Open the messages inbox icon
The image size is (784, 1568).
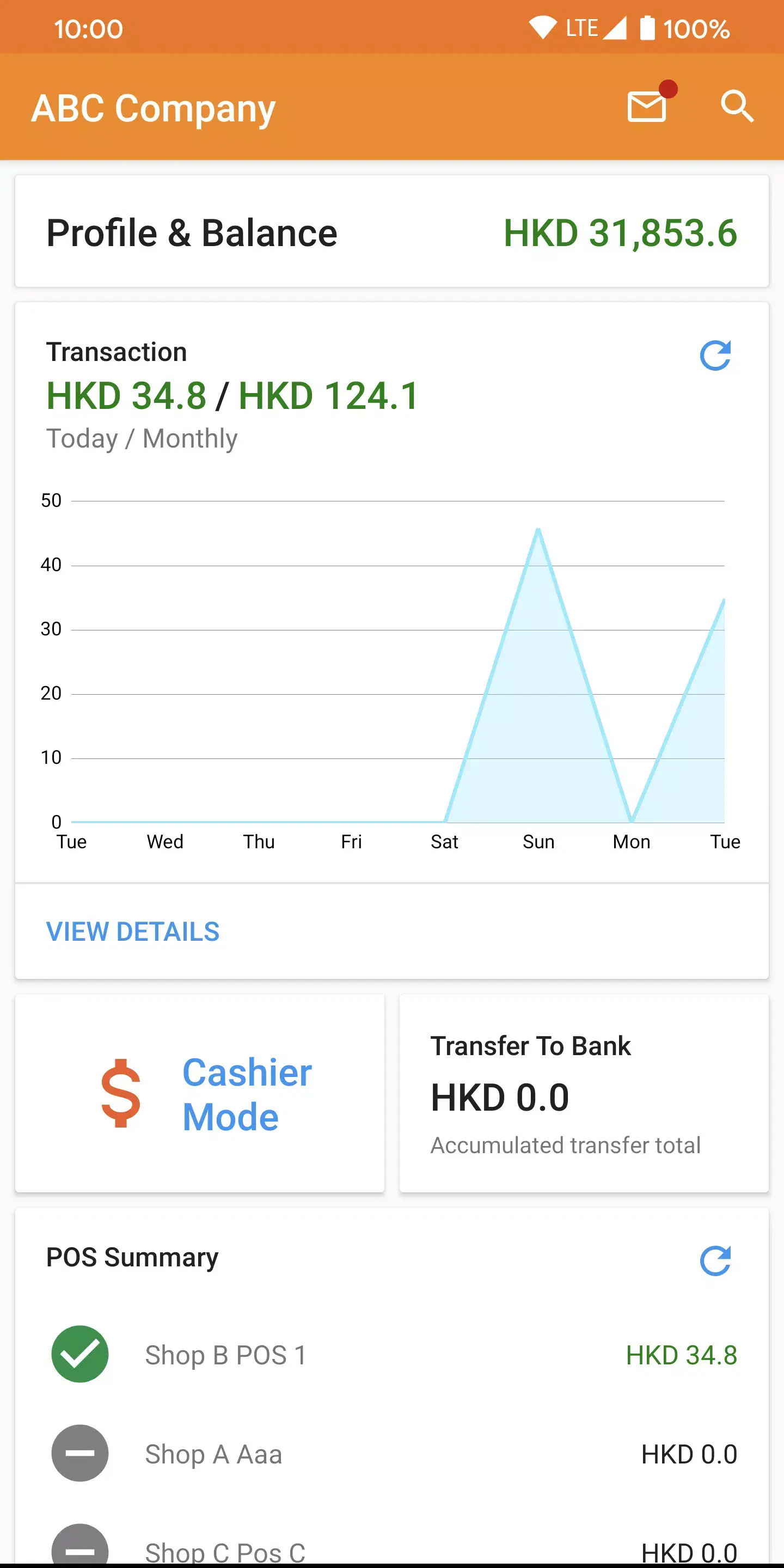pyautogui.click(x=647, y=107)
